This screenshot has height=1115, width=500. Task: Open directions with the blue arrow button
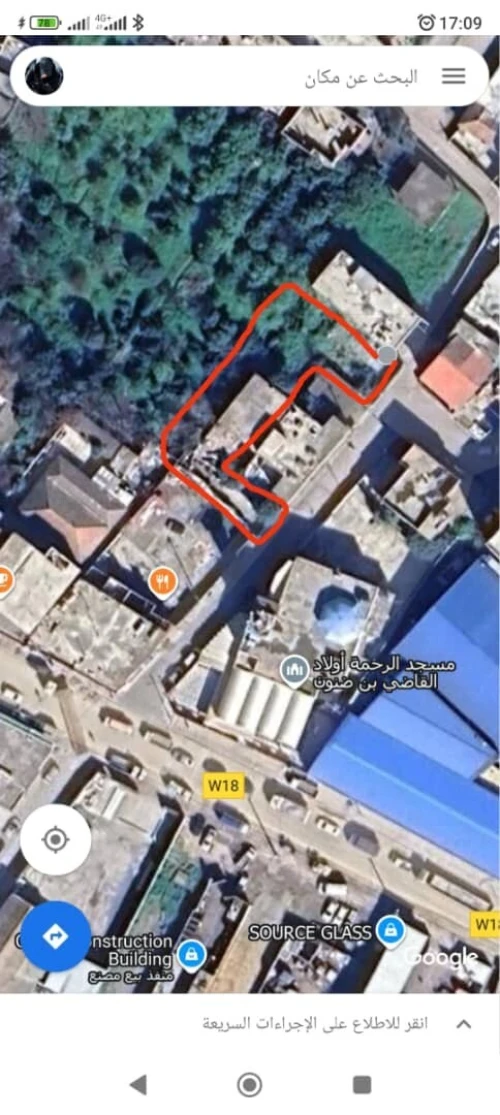55,936
